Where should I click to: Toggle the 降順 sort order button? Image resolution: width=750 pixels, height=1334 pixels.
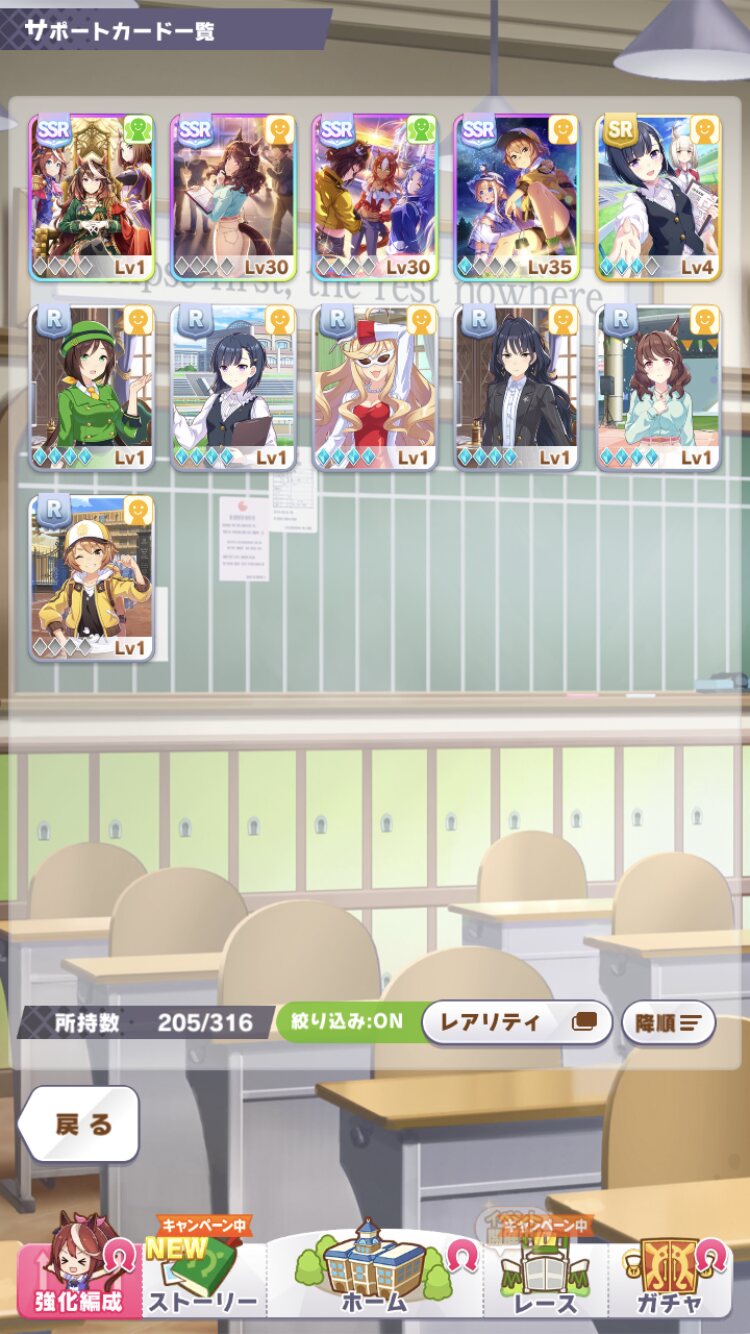(669, 1022)
